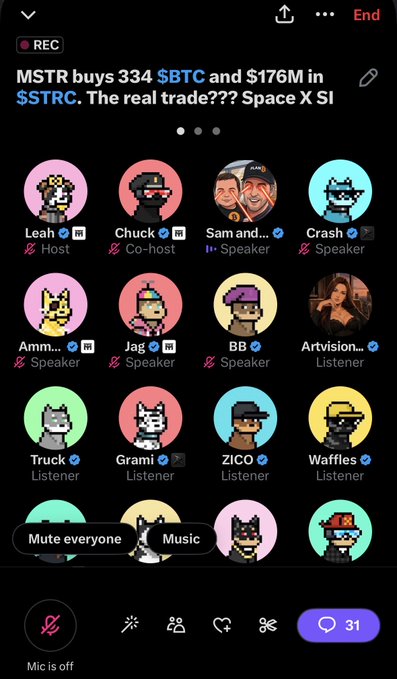Send a heart reaction

point(222,625)
